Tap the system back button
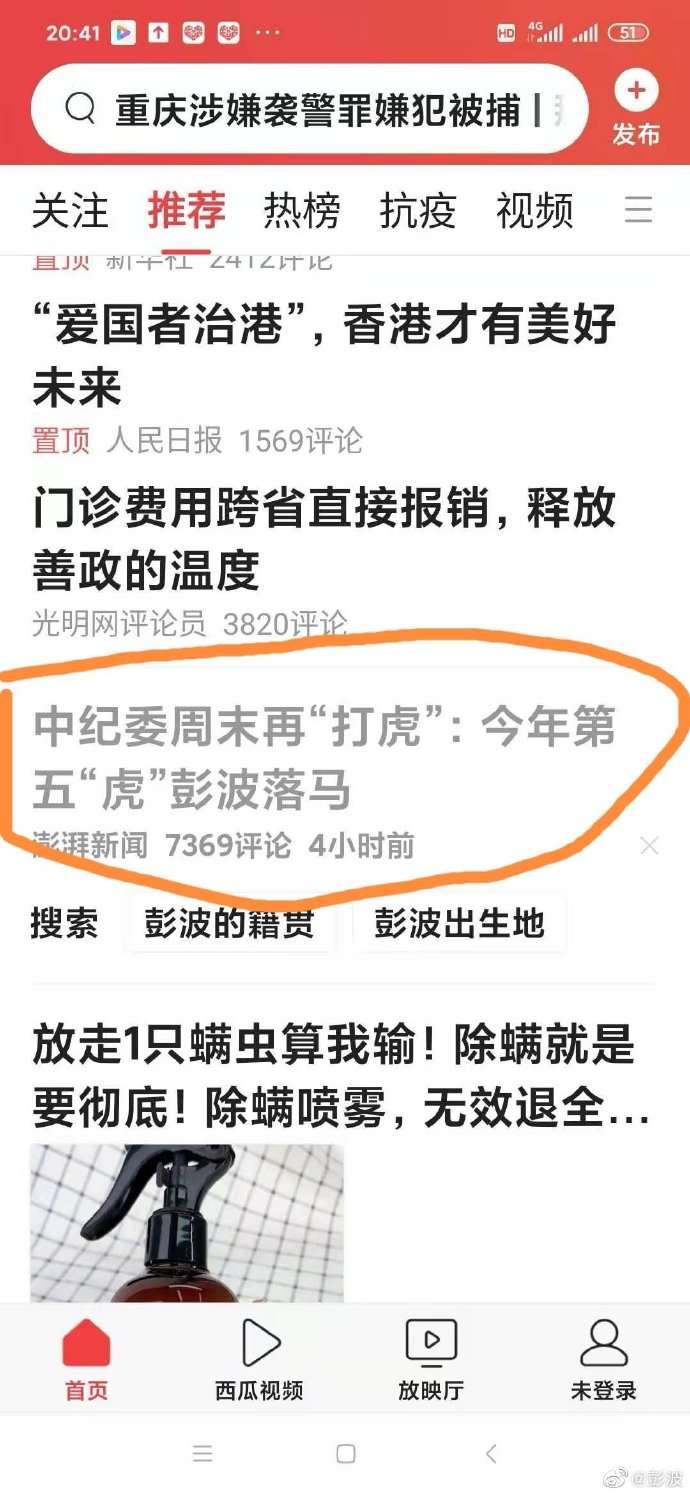Screen dimensions: 690x1495 click(490, 1453)
